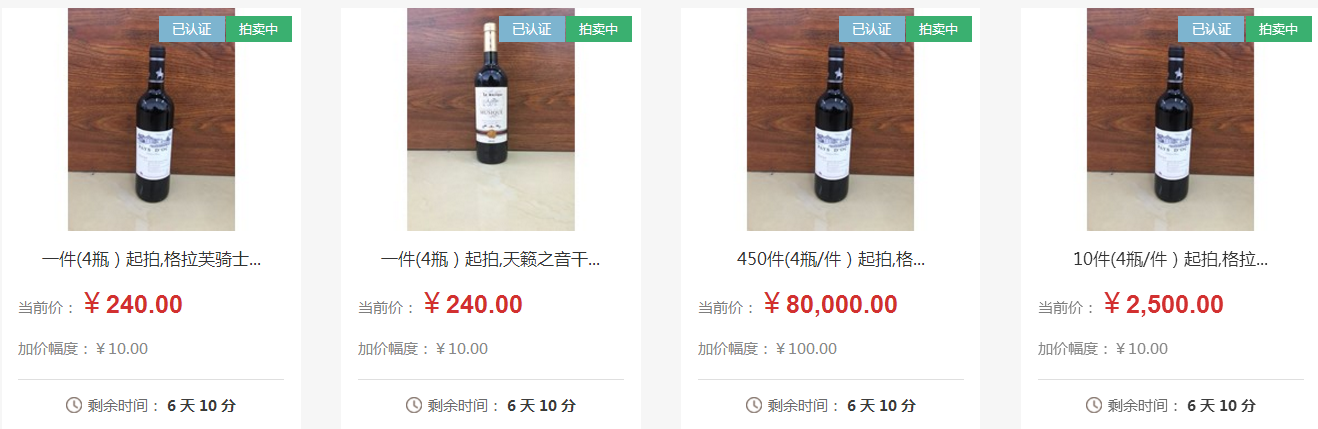Screen dimensions: 1318x429
Task: Open the 10件(4瓶/件) 起拍 auction card
Action: pyautogui.click(x=1170, y=260)
